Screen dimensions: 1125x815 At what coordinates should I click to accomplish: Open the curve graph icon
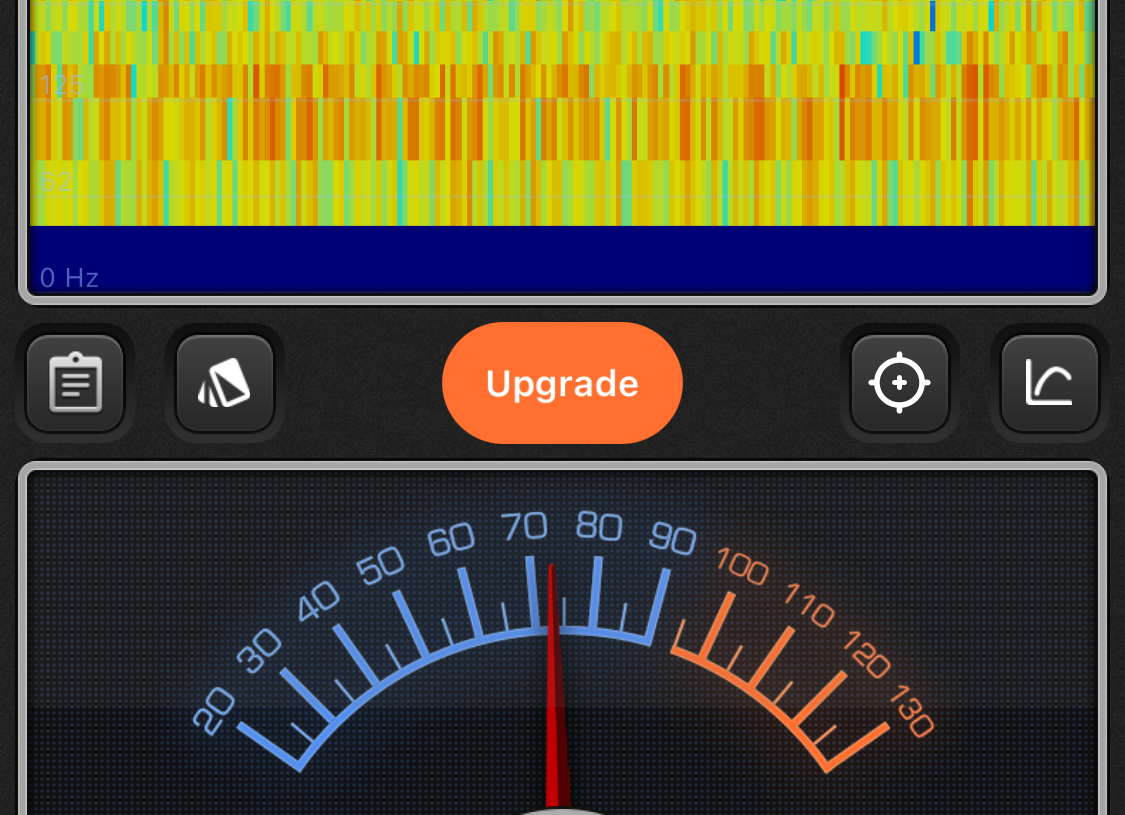[x=1049, y=383]
